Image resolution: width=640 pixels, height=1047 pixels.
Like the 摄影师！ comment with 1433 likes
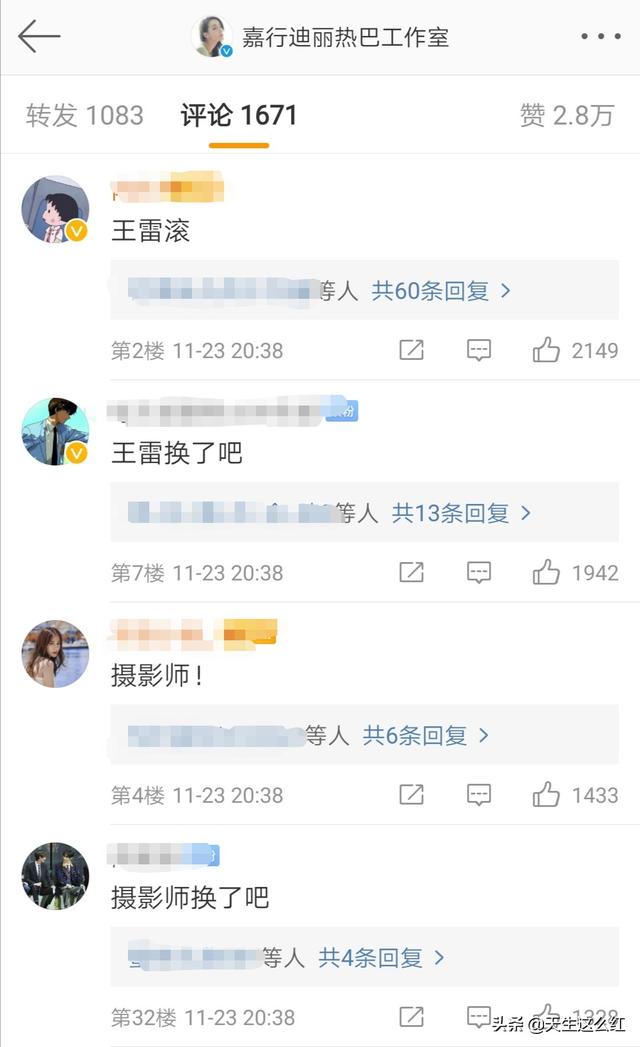(x=546, y=795)
